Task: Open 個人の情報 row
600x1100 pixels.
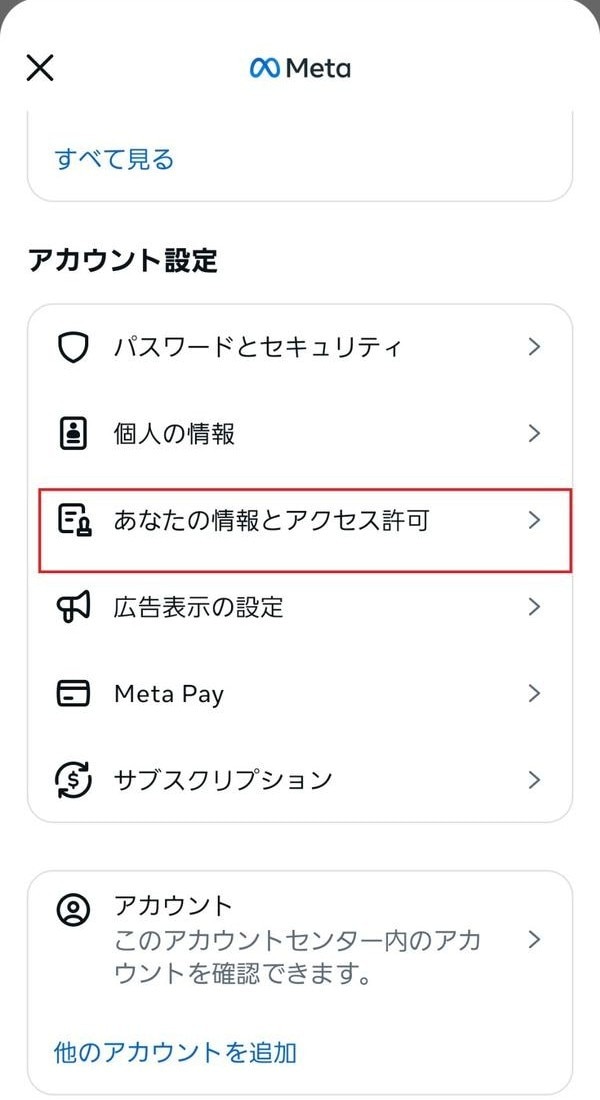Action: coord(299,434)
